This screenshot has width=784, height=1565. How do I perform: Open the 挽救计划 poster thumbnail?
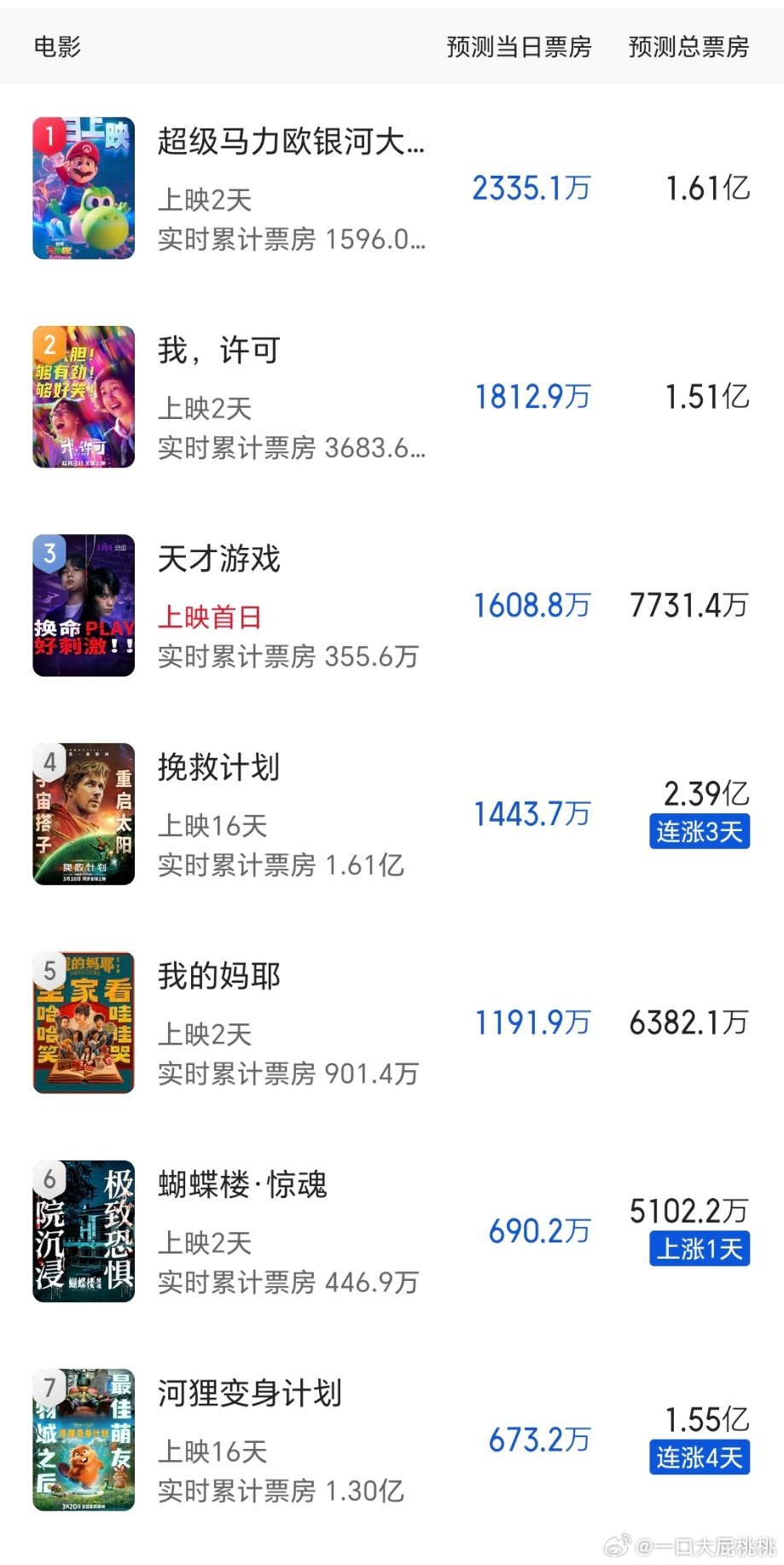[83, 815]
